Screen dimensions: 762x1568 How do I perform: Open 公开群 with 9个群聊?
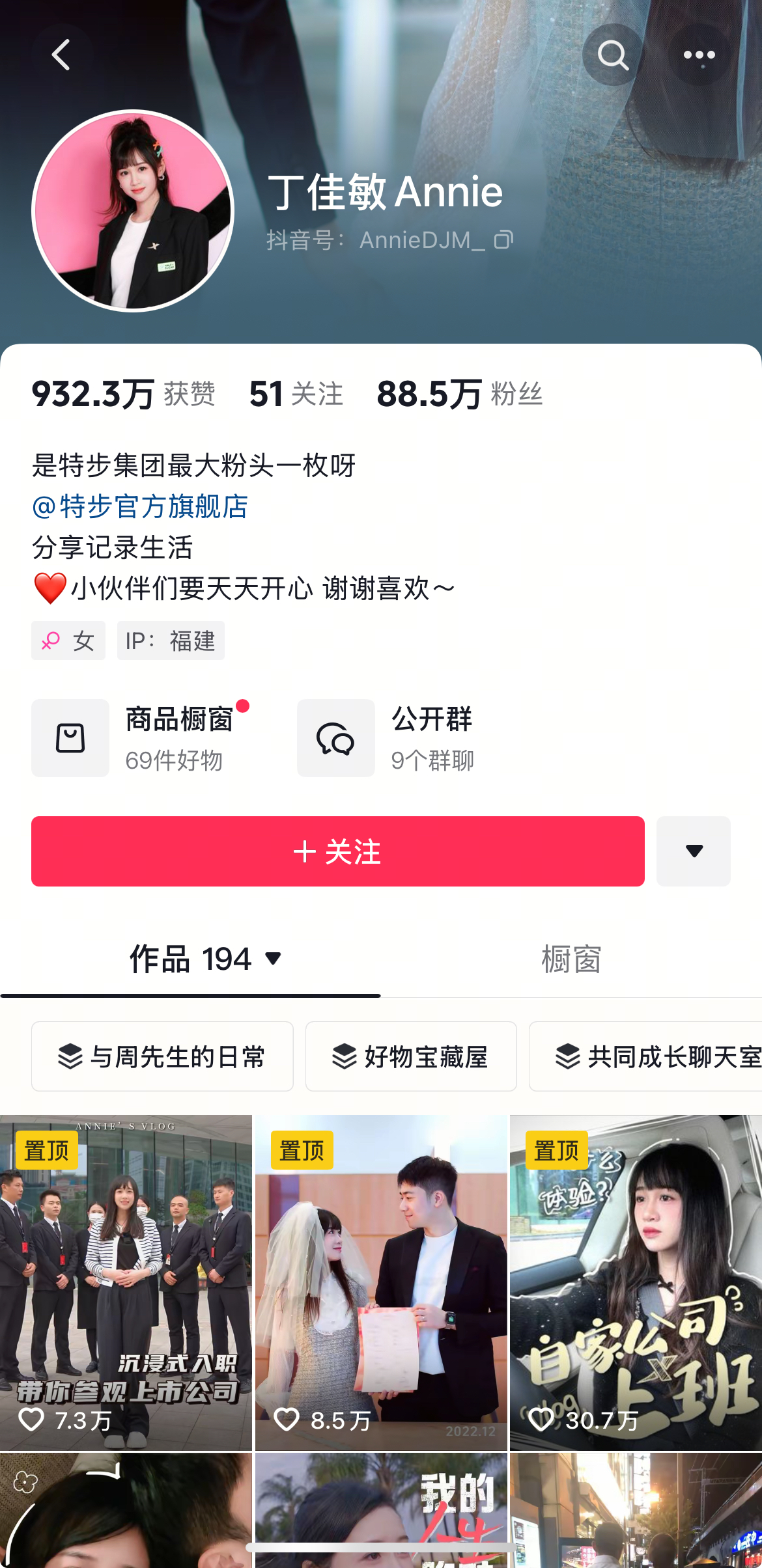coord(386,738)
